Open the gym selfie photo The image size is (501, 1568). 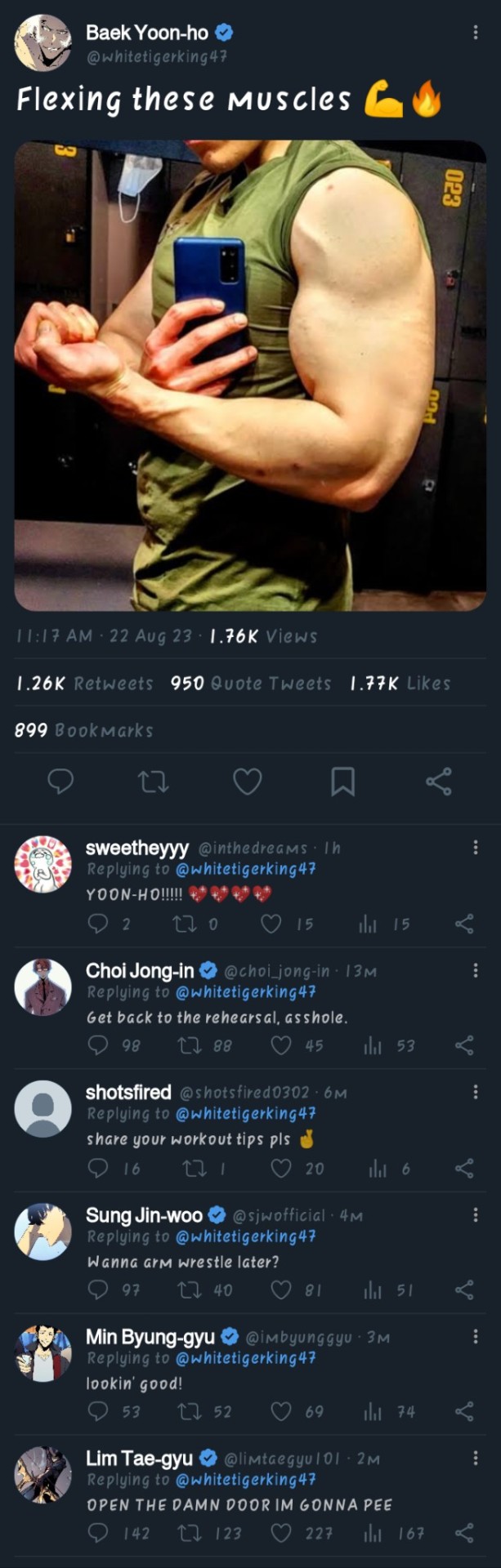250,376
